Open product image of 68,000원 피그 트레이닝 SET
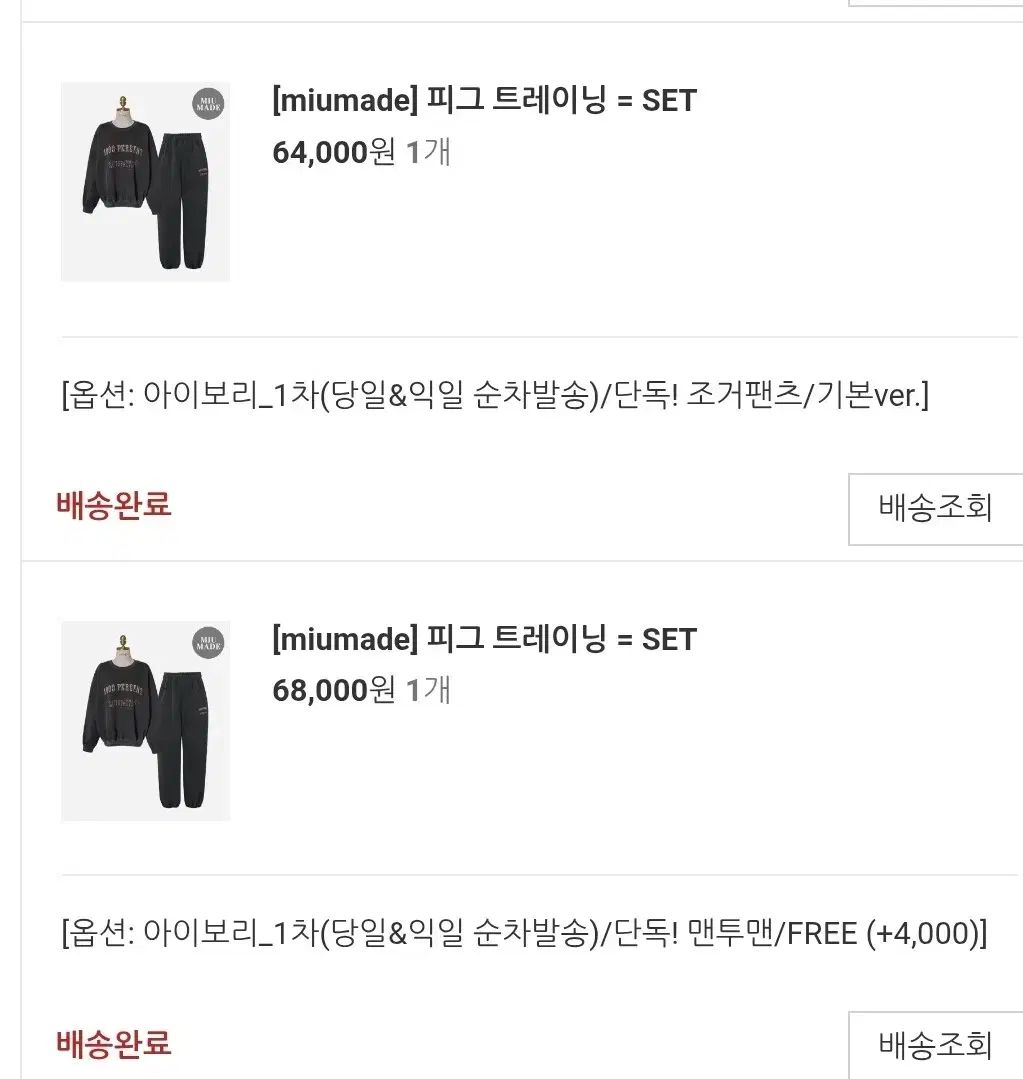The height and width of the screenshot is (1079, 1023). point(145,720)
